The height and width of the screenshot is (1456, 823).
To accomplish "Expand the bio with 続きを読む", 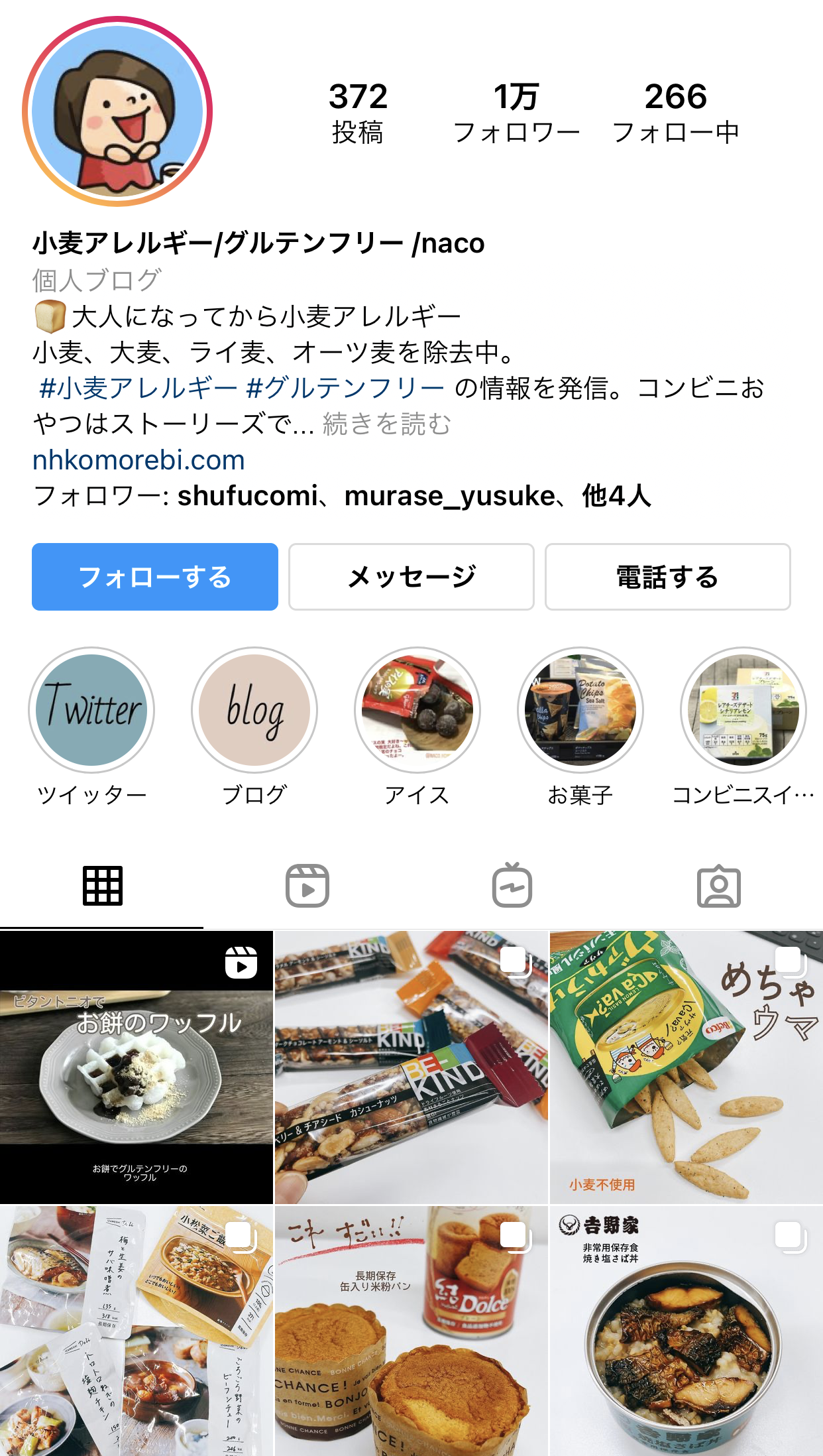I will point(386,424).
